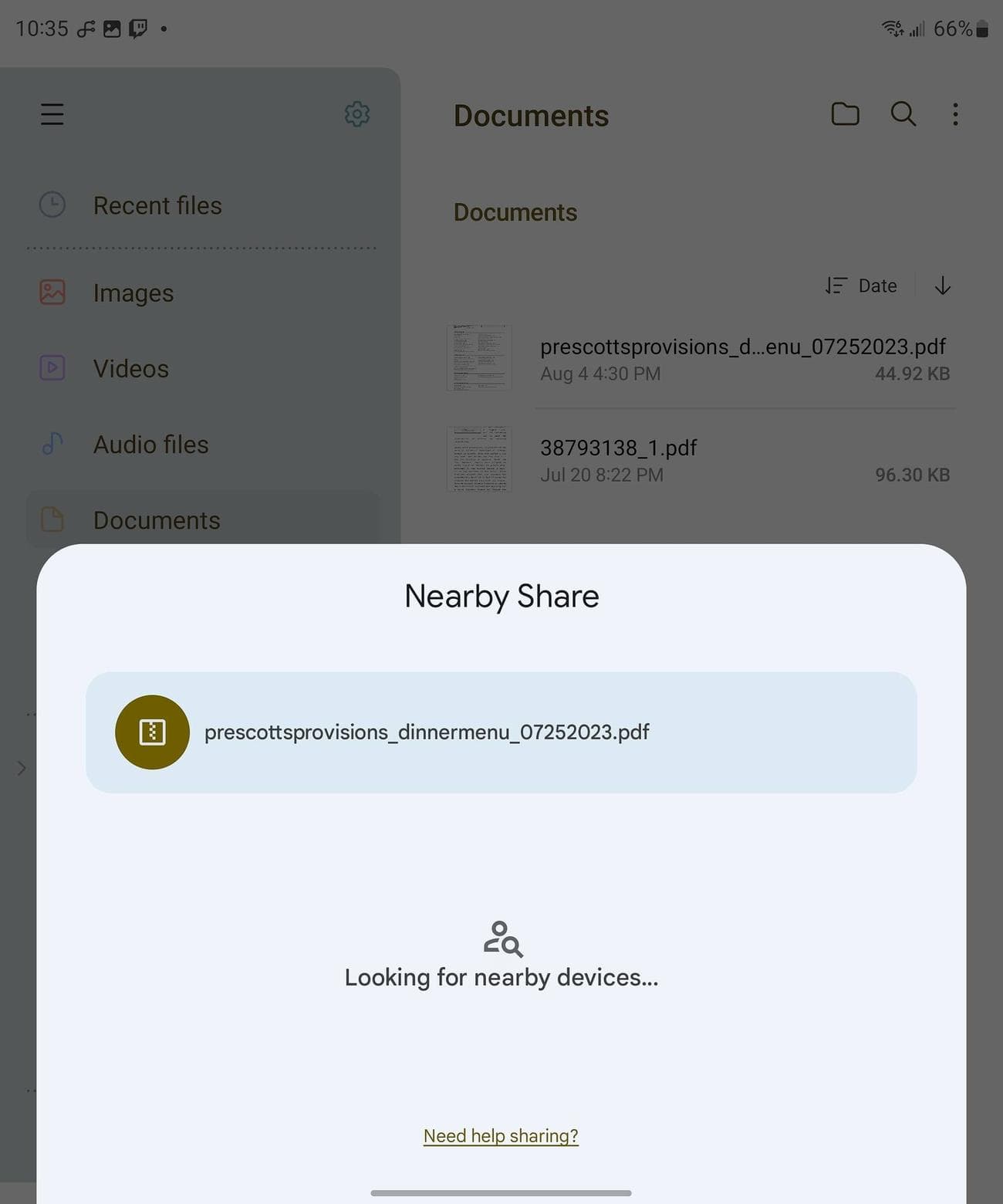Open the settings gear icon
The height and width of the screenshot is (1204, 1003).
click(356, 114)
